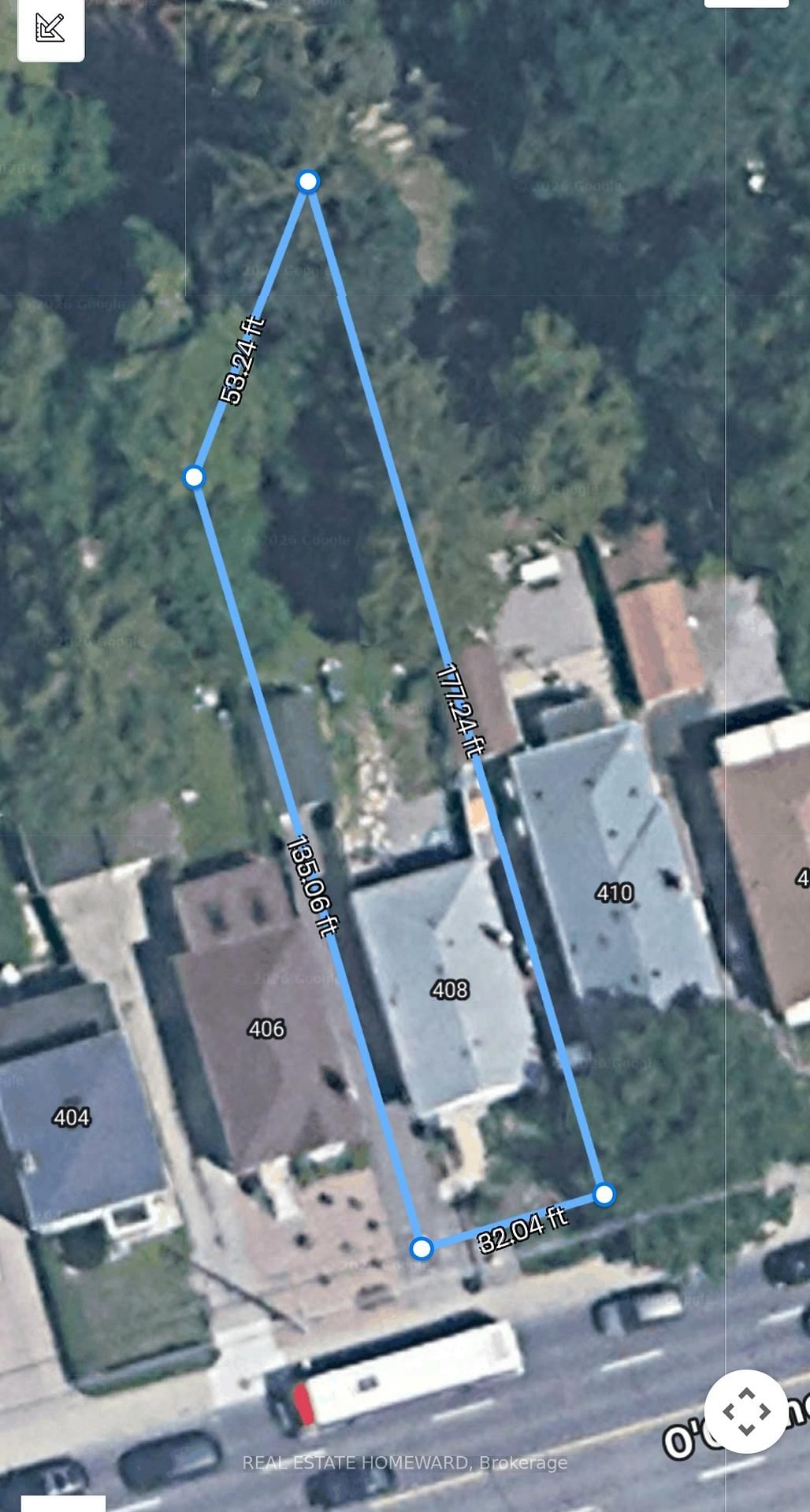
Task: Tap the diagonal arrow button
Action: coord(50,29)
